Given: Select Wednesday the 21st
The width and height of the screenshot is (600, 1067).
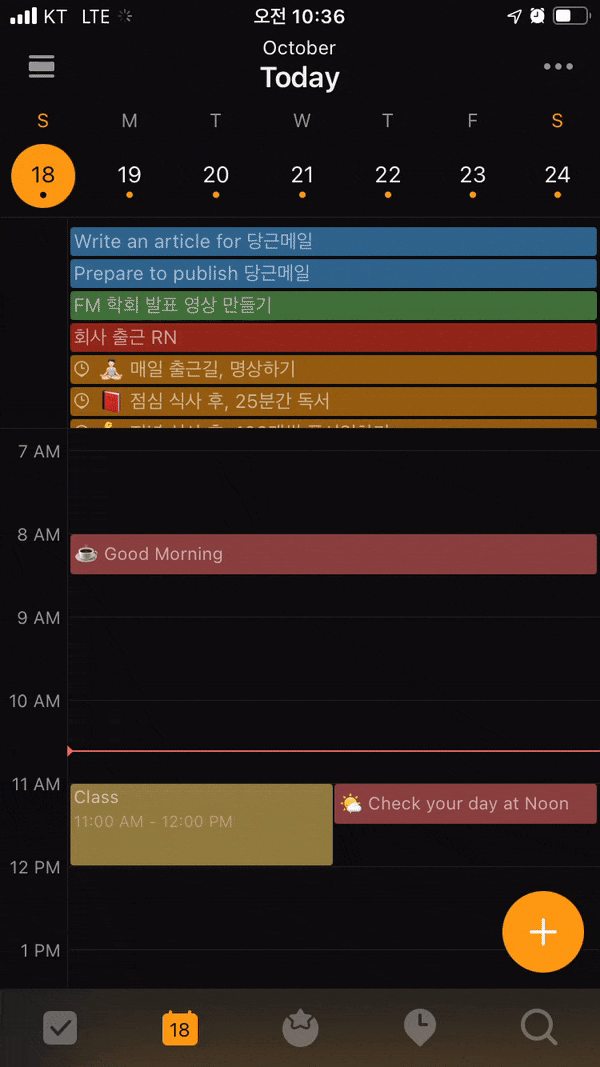Looking at the screenshot, I should (x=301, y=178).
